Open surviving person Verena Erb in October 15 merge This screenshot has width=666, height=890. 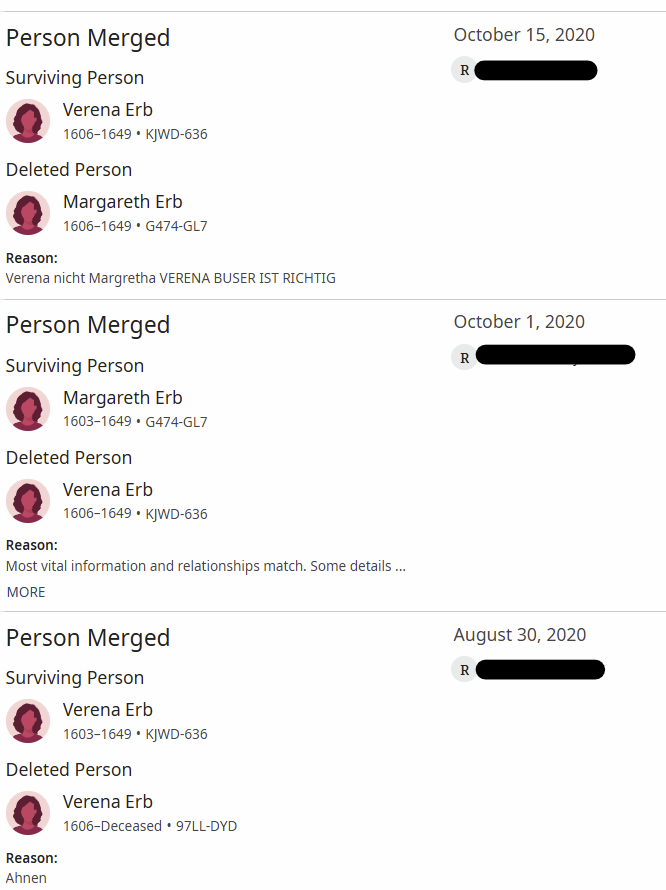click(107, 110)
